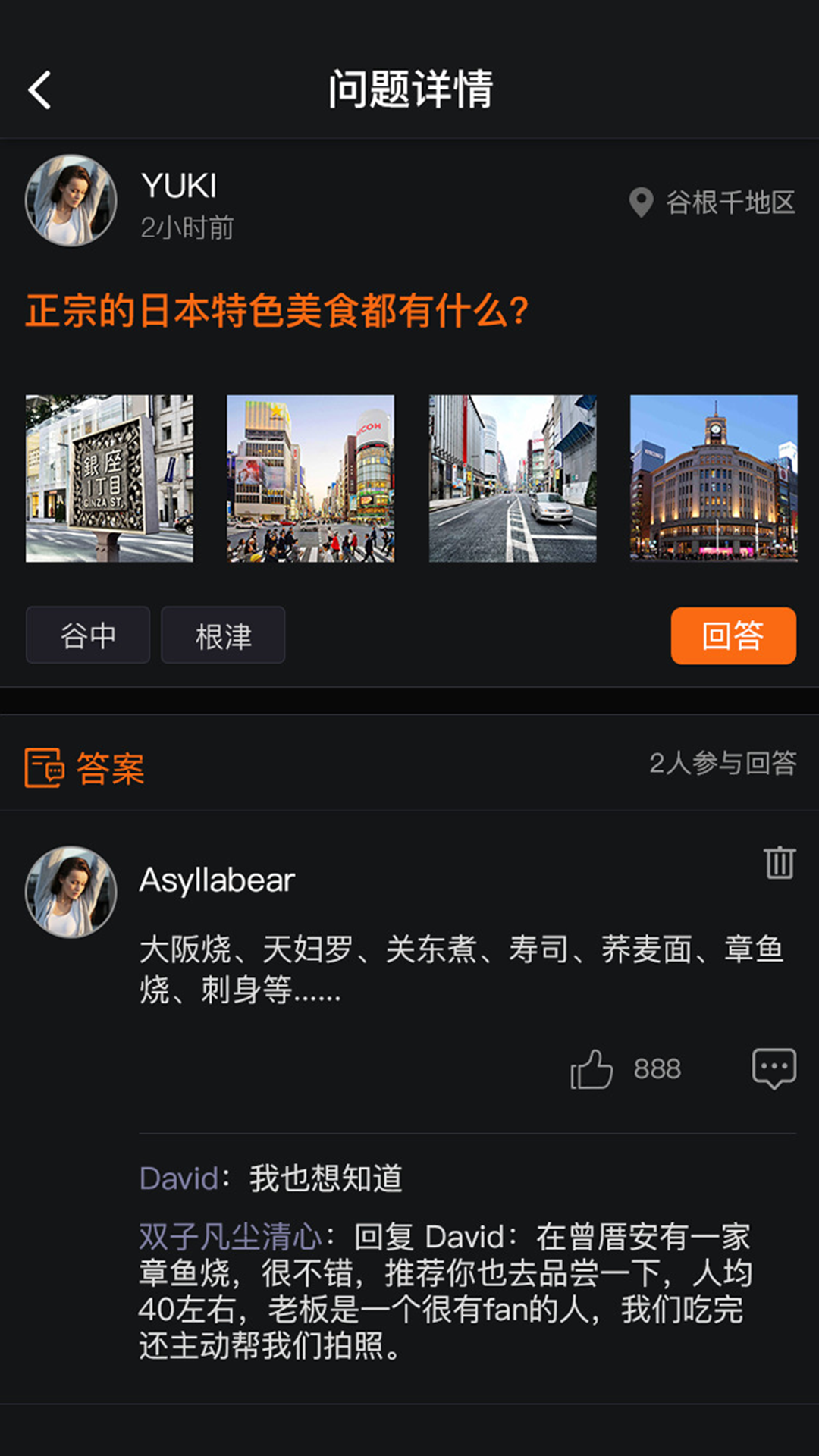The image size is (819, 1456).
Task: Like Asyllabear's answer
Action: [x=592, y=1069]
